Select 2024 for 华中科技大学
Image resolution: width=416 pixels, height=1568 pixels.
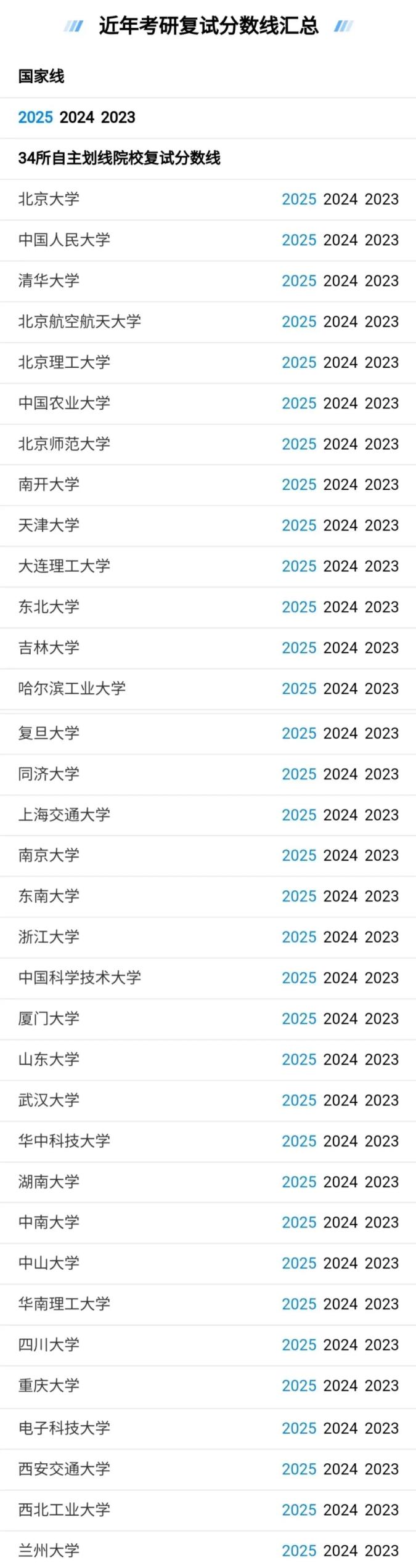340,1141
